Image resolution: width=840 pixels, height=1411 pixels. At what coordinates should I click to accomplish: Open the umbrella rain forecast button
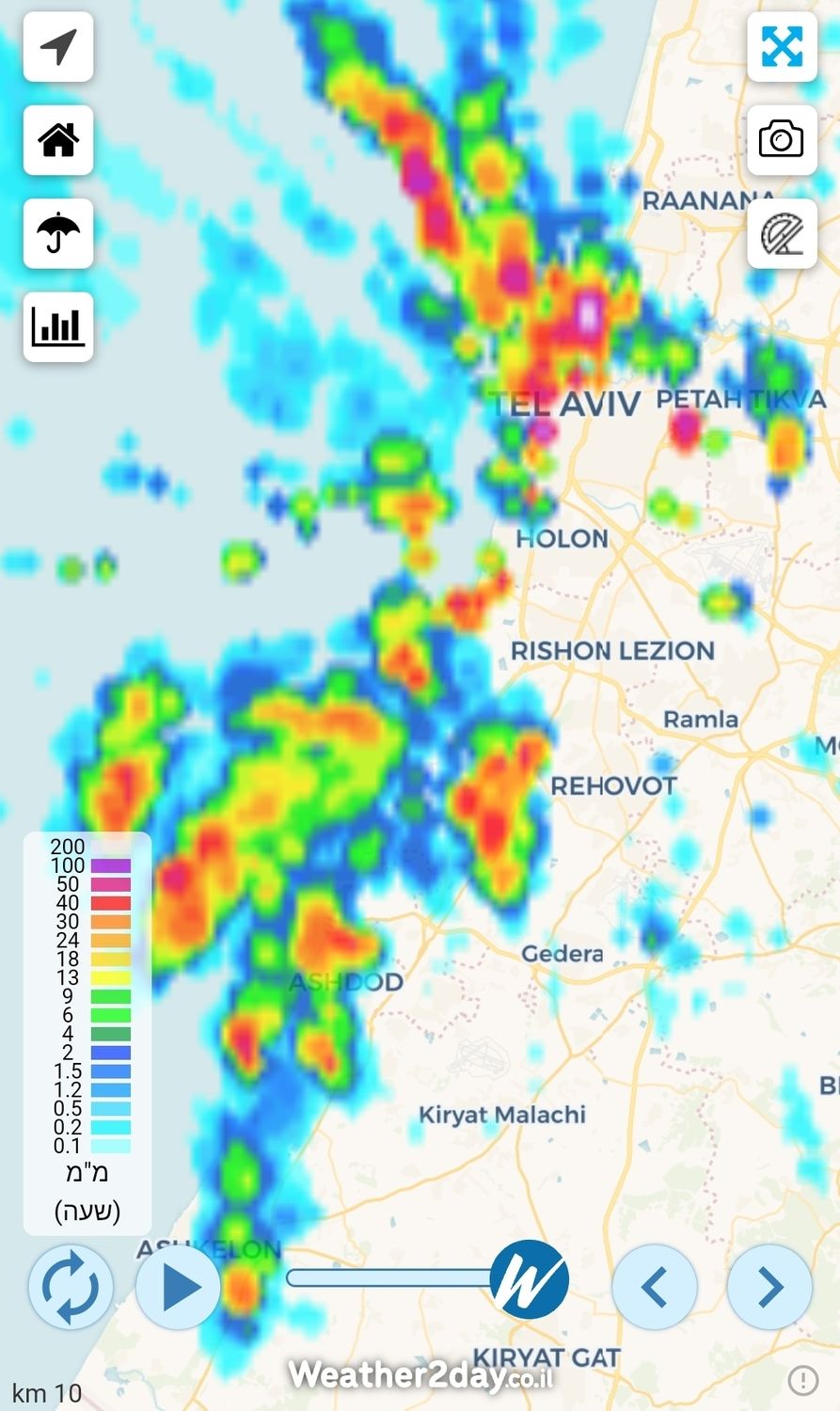pos(58,233)
